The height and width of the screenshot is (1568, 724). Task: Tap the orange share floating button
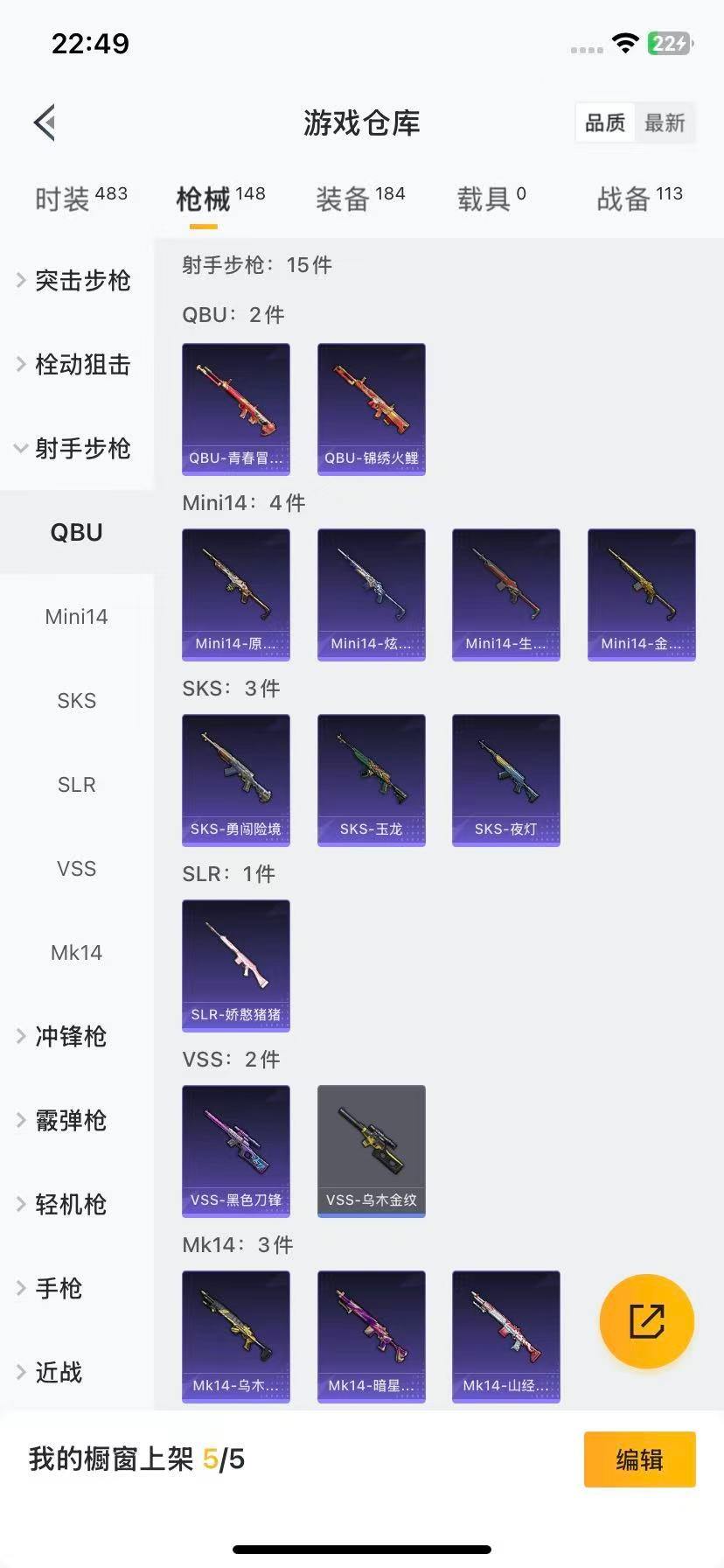pyautogui.click(x=646, y=1321)
